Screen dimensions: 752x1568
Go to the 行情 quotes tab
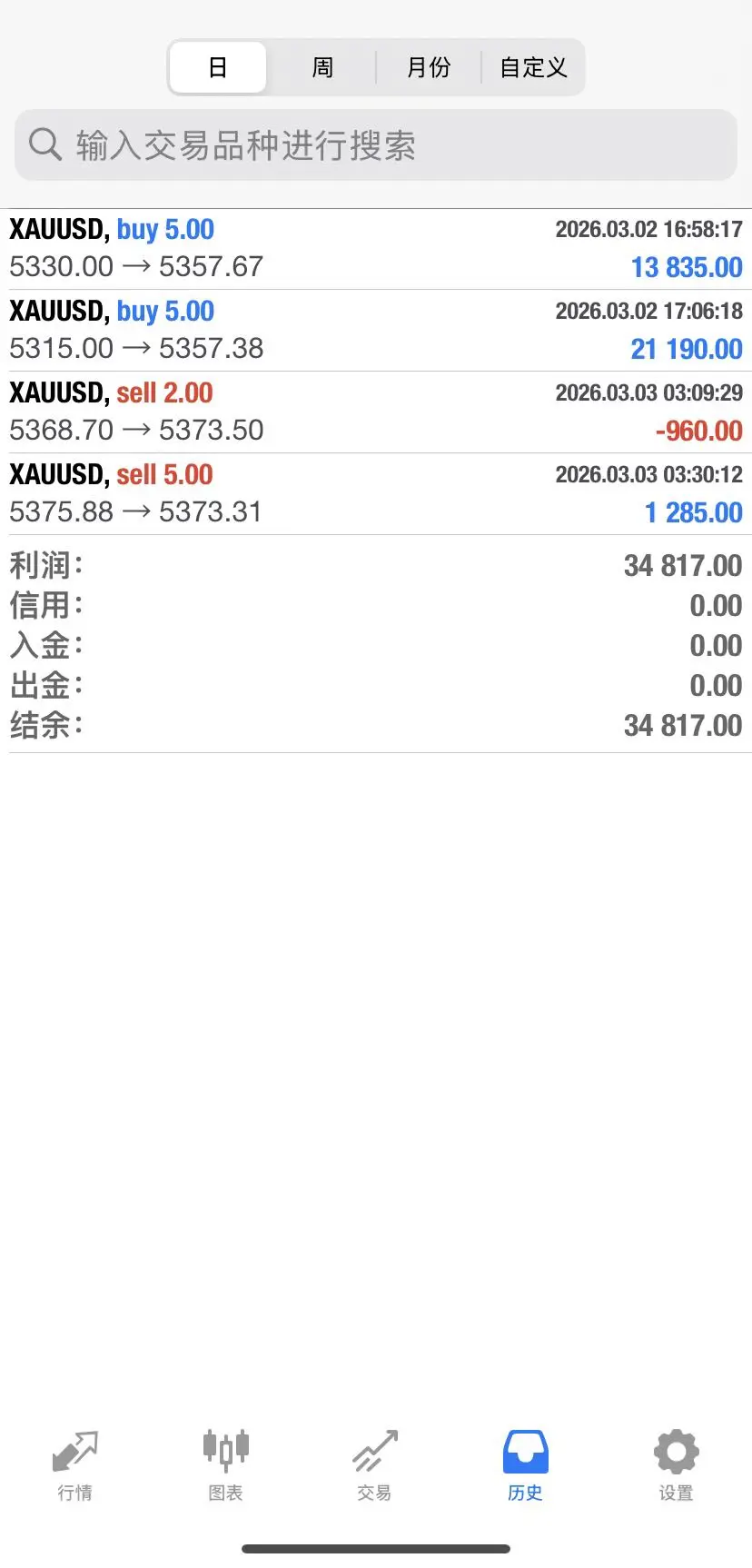click(x=74, y=1465)
